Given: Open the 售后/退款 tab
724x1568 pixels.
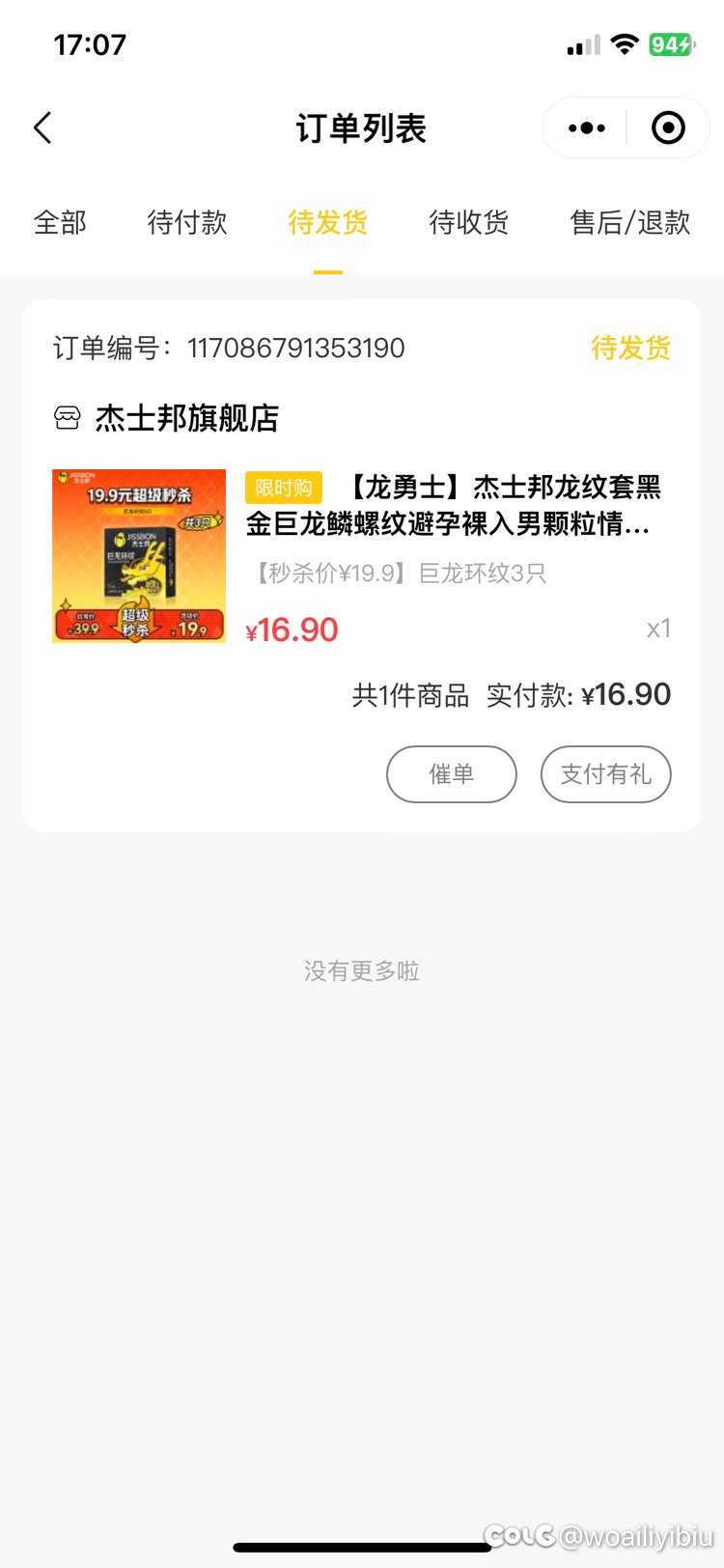Looking at the screenshot, I should (630, 223).
